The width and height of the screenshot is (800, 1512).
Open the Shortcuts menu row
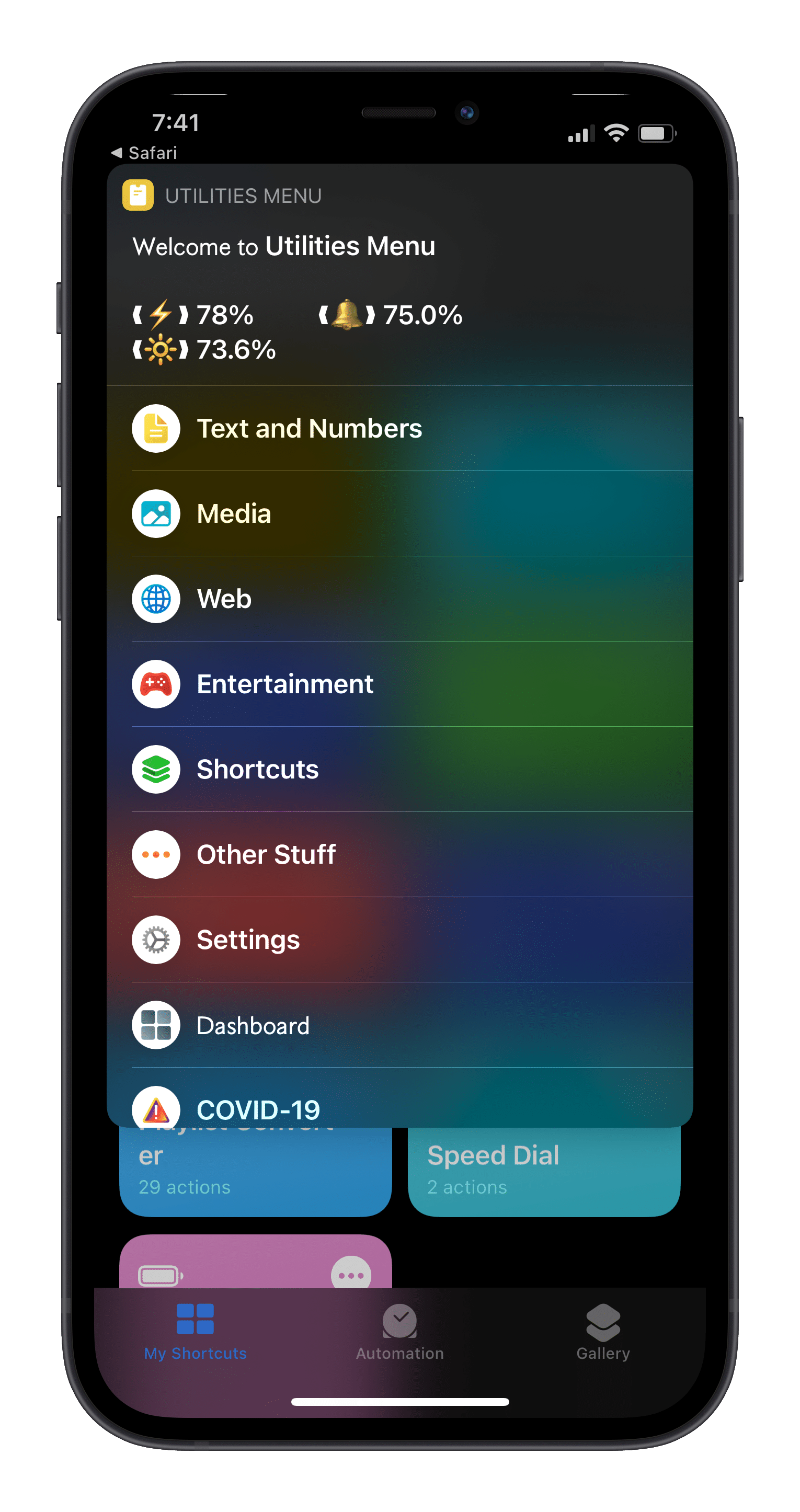coord(257,769)
